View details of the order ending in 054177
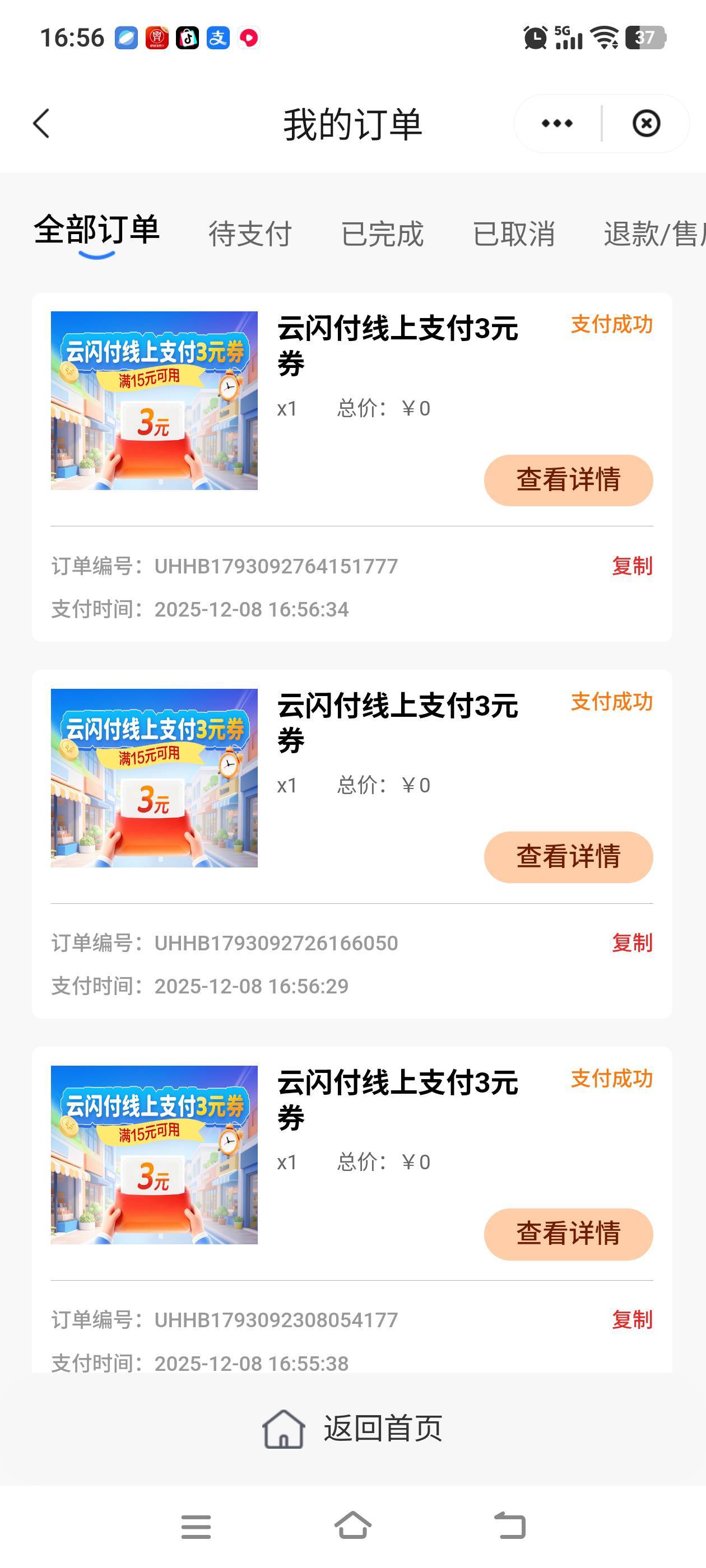The width and height of the screenshot is (706, 1568). click(568, 1234)
